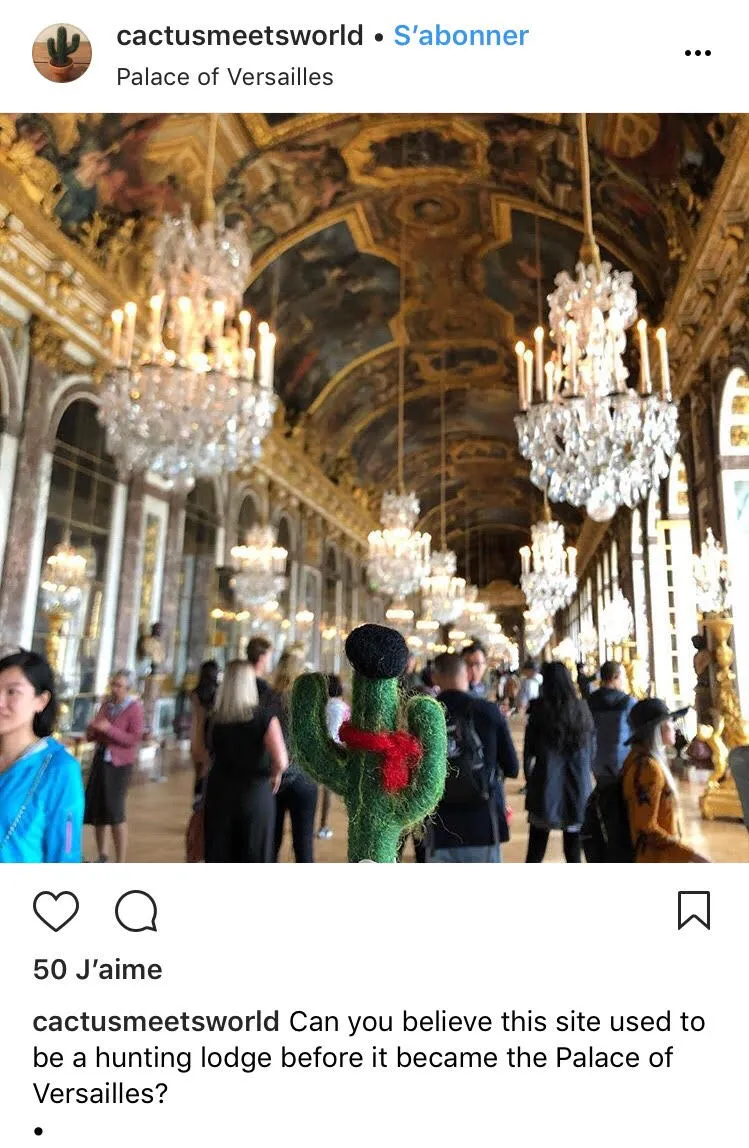The width and height of the screenshot is (749, 1148).
Task: Open the three-dot overflow menu
Action: click(x=697, y=53)
